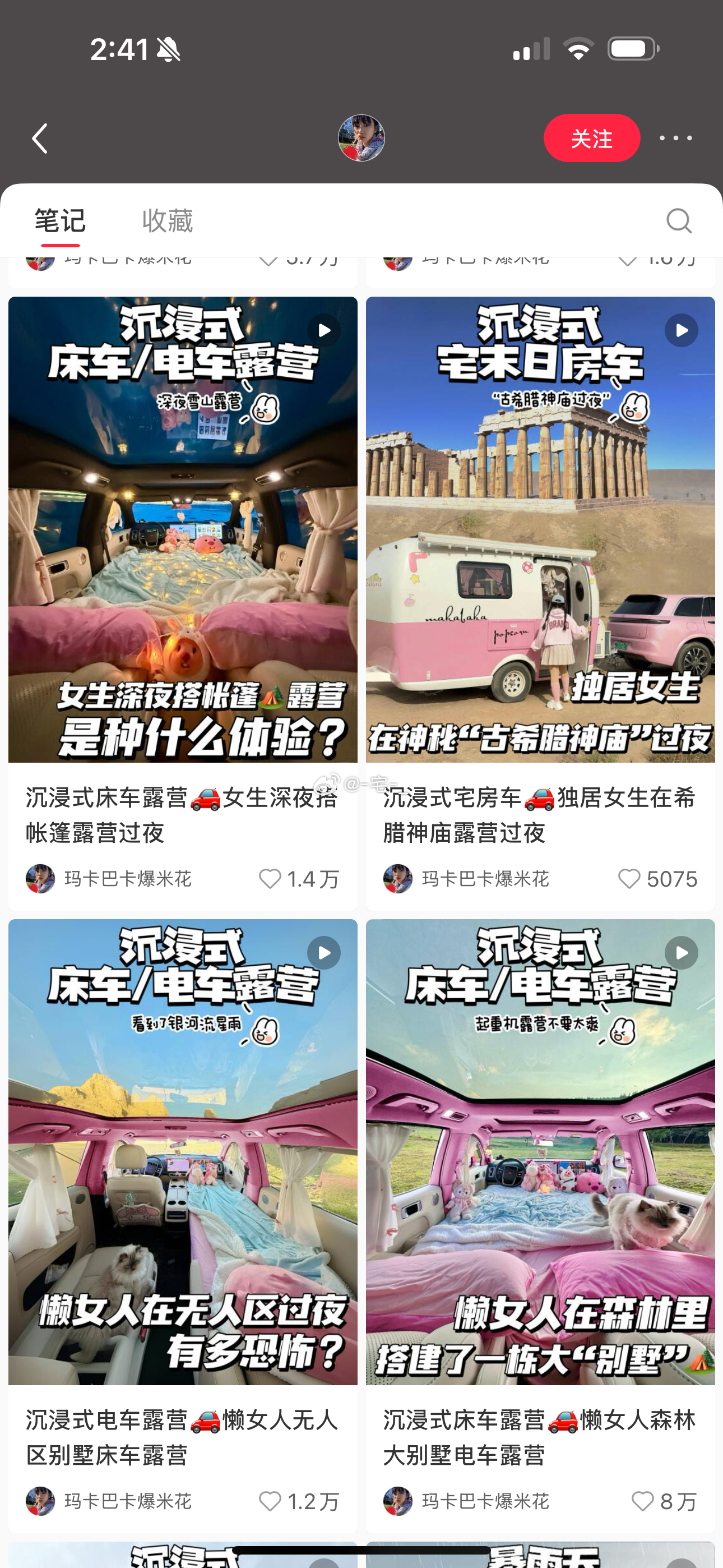The image size is (723, 1568).
Task: Like the note with 5075 likes
Action: pos(629,878)
